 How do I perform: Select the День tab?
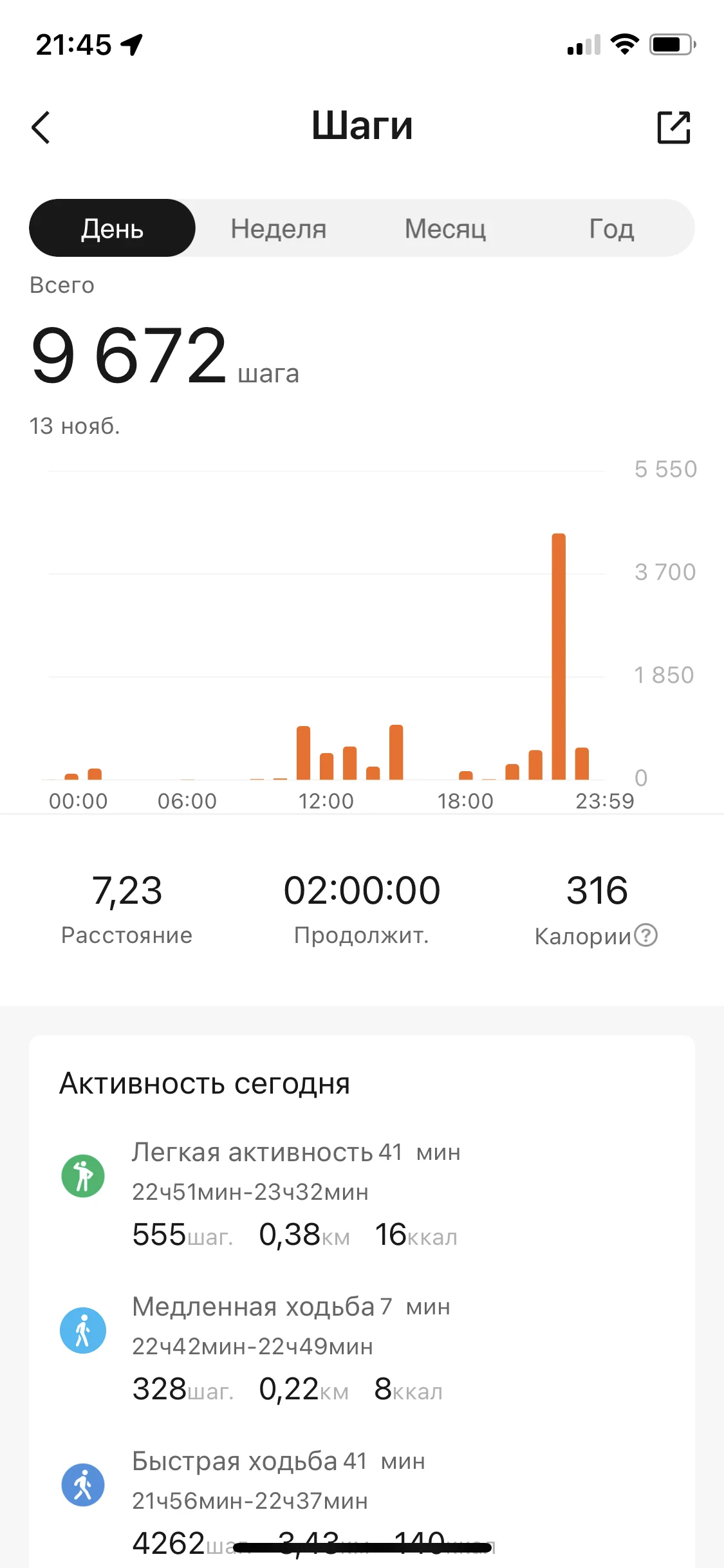[112, 229]
